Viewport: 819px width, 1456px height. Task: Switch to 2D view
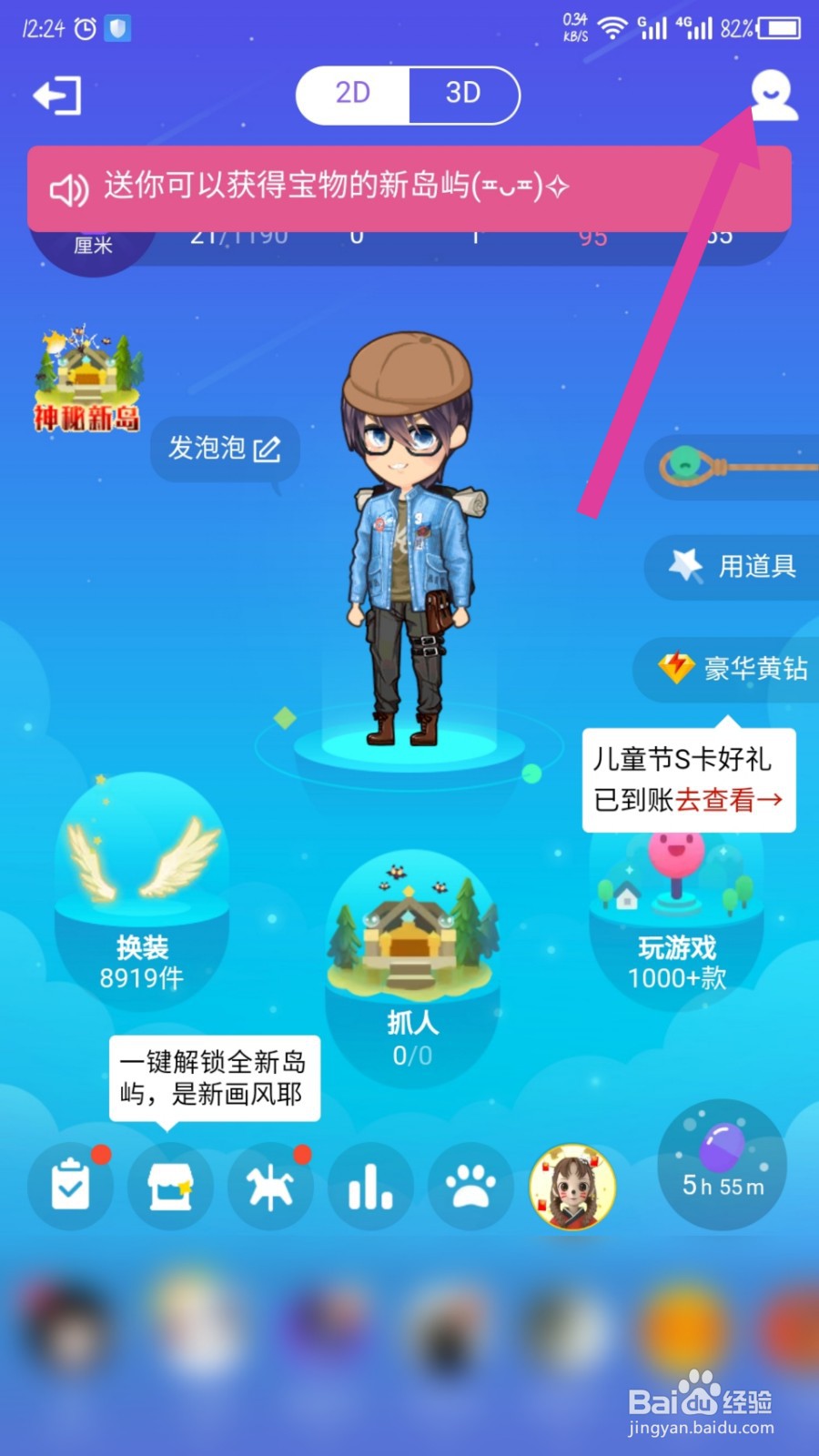(x=354, y=94)
